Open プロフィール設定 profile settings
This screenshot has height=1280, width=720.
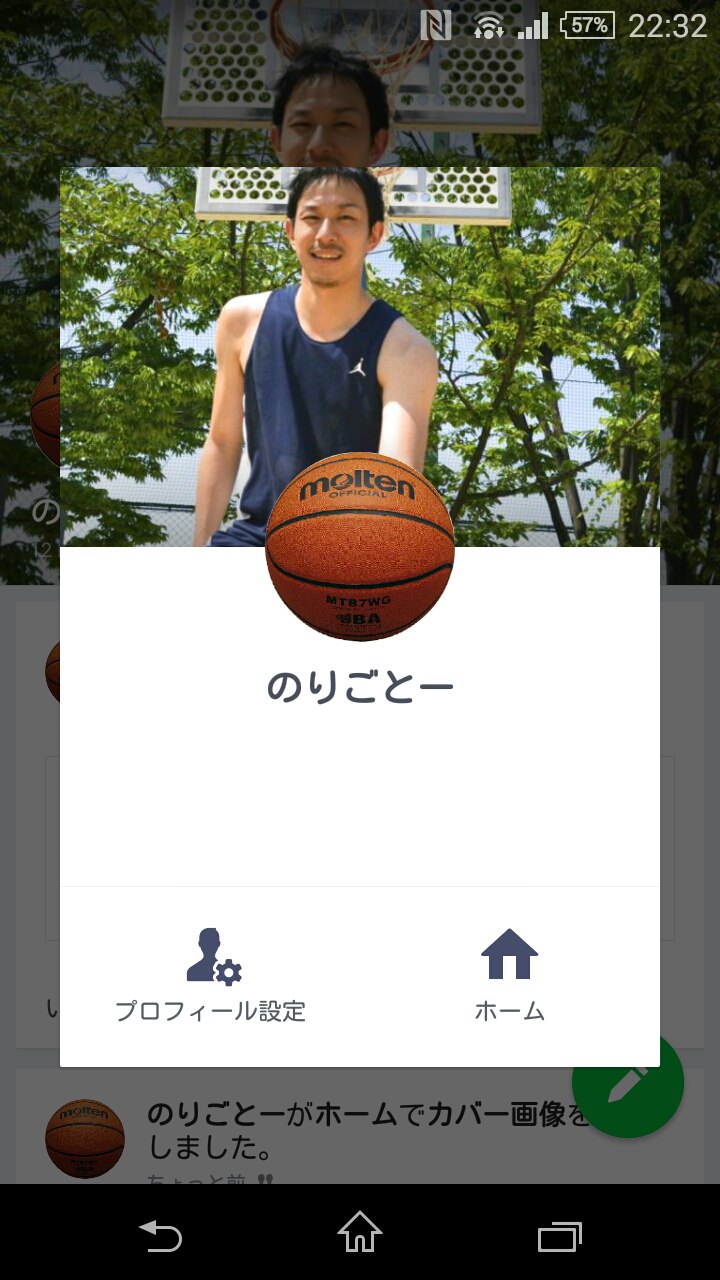pyautogui.click(x=210, y=975)
